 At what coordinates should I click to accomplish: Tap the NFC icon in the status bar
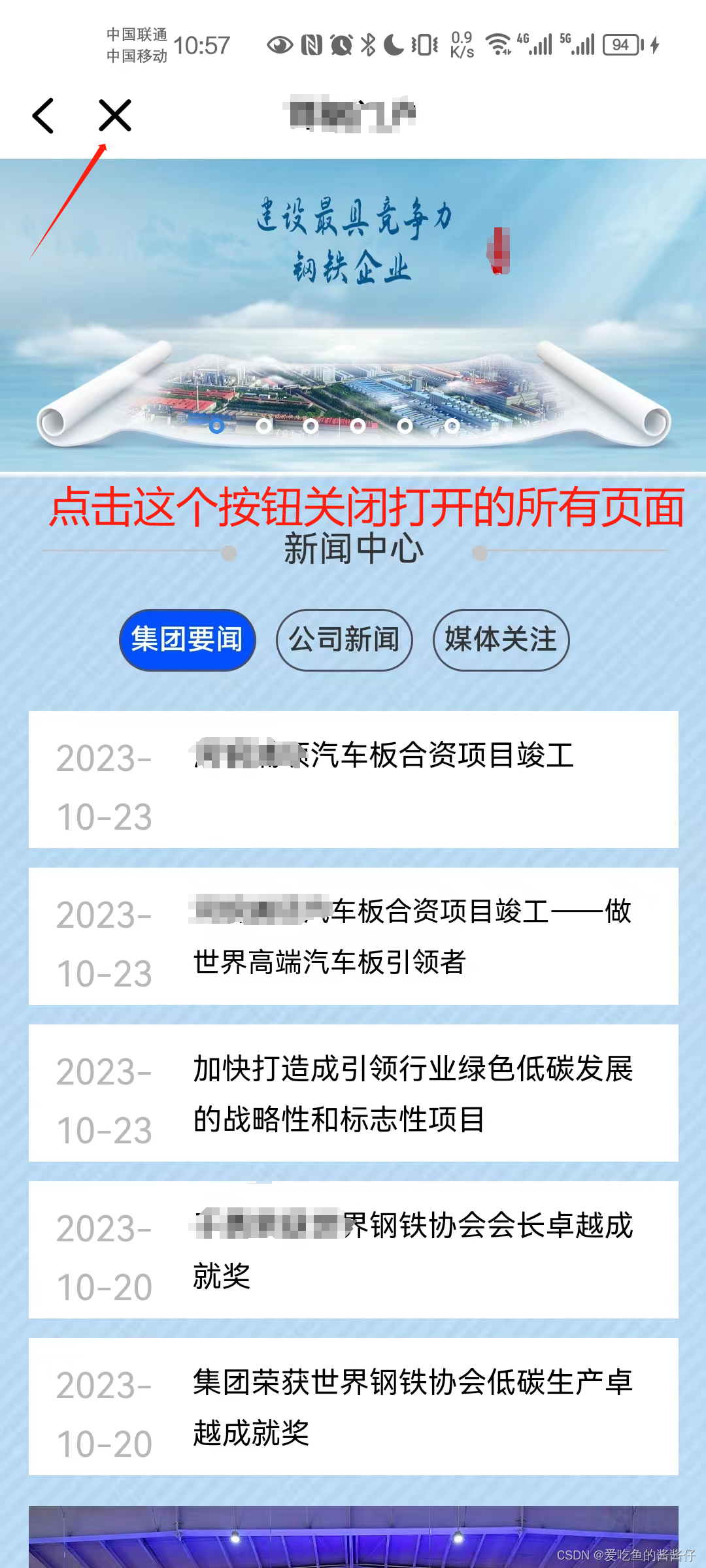pyautogui.click(x=310, y=44)
